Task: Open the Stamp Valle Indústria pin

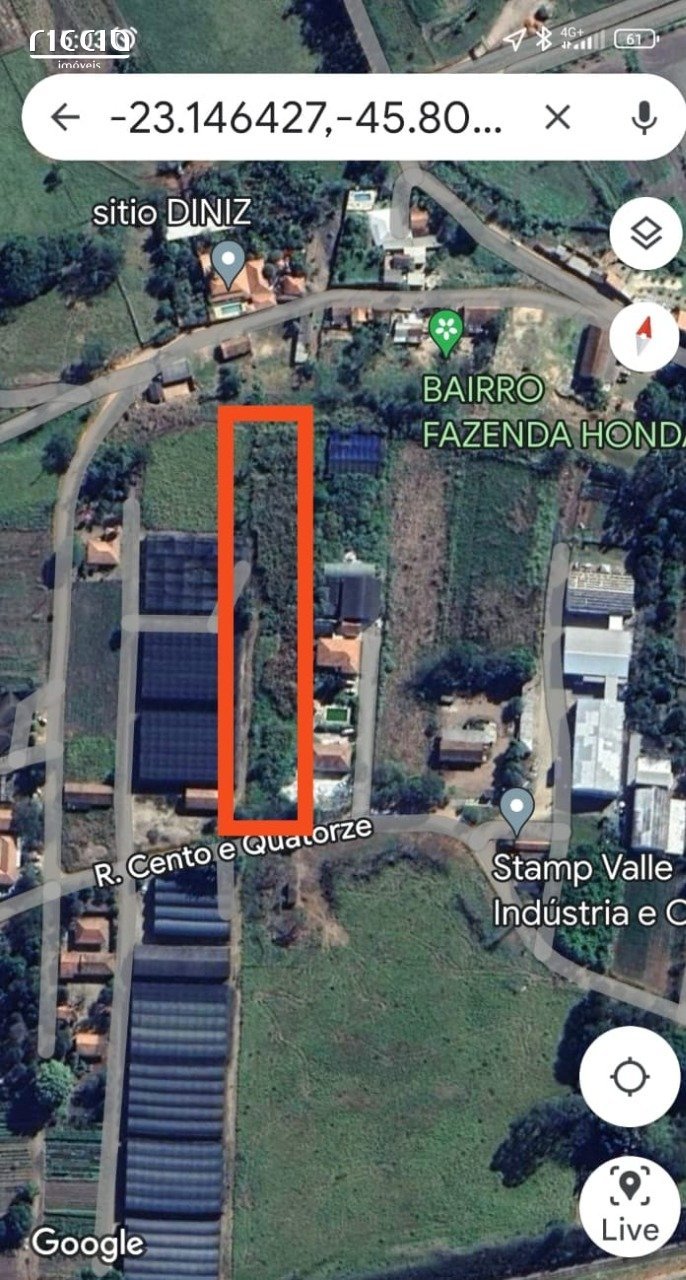Action: click(x=517, y=808)
